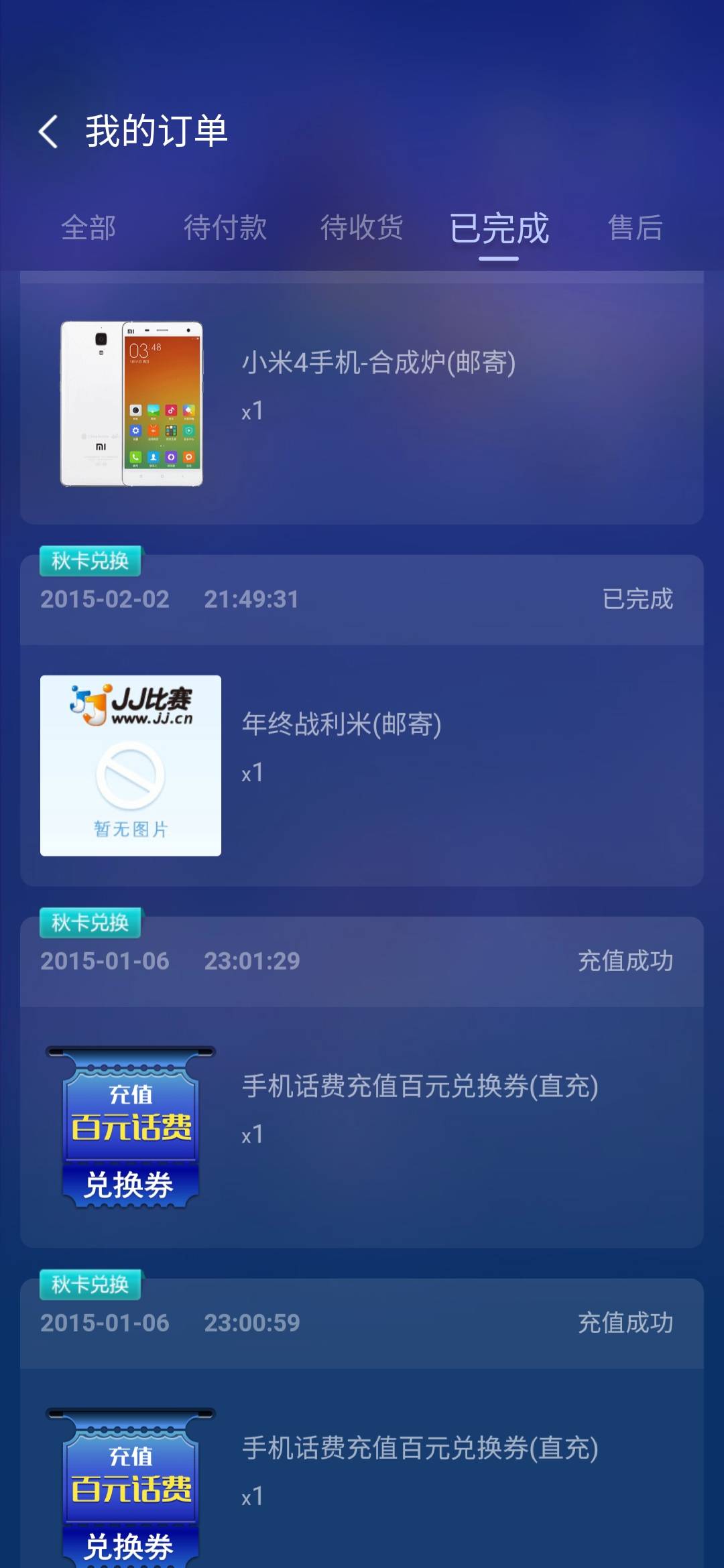Tap the 已完成 status label
This screenshot has width=724, height=1568.
636,600
